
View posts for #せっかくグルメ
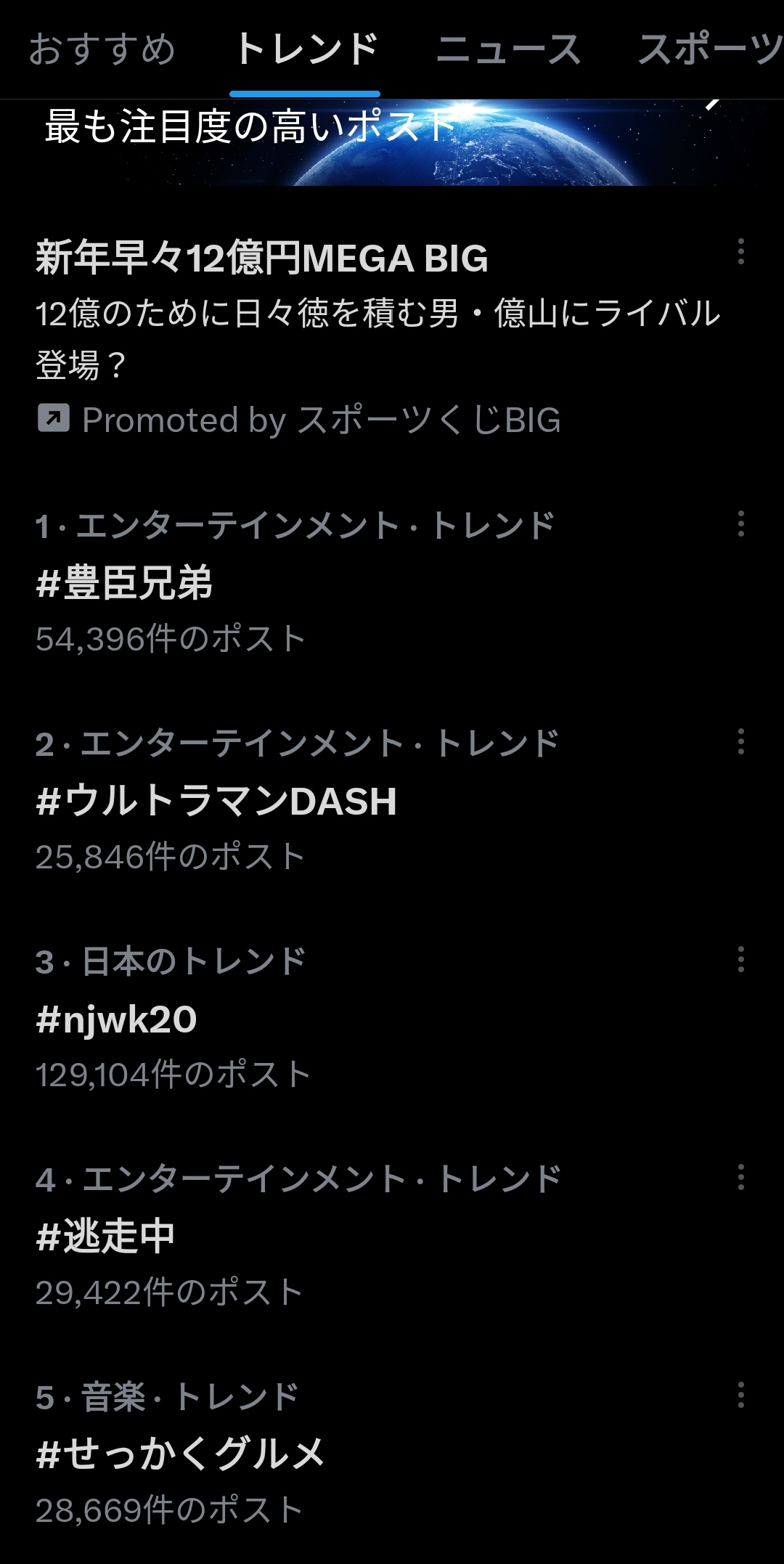[x=180, y=1455]
